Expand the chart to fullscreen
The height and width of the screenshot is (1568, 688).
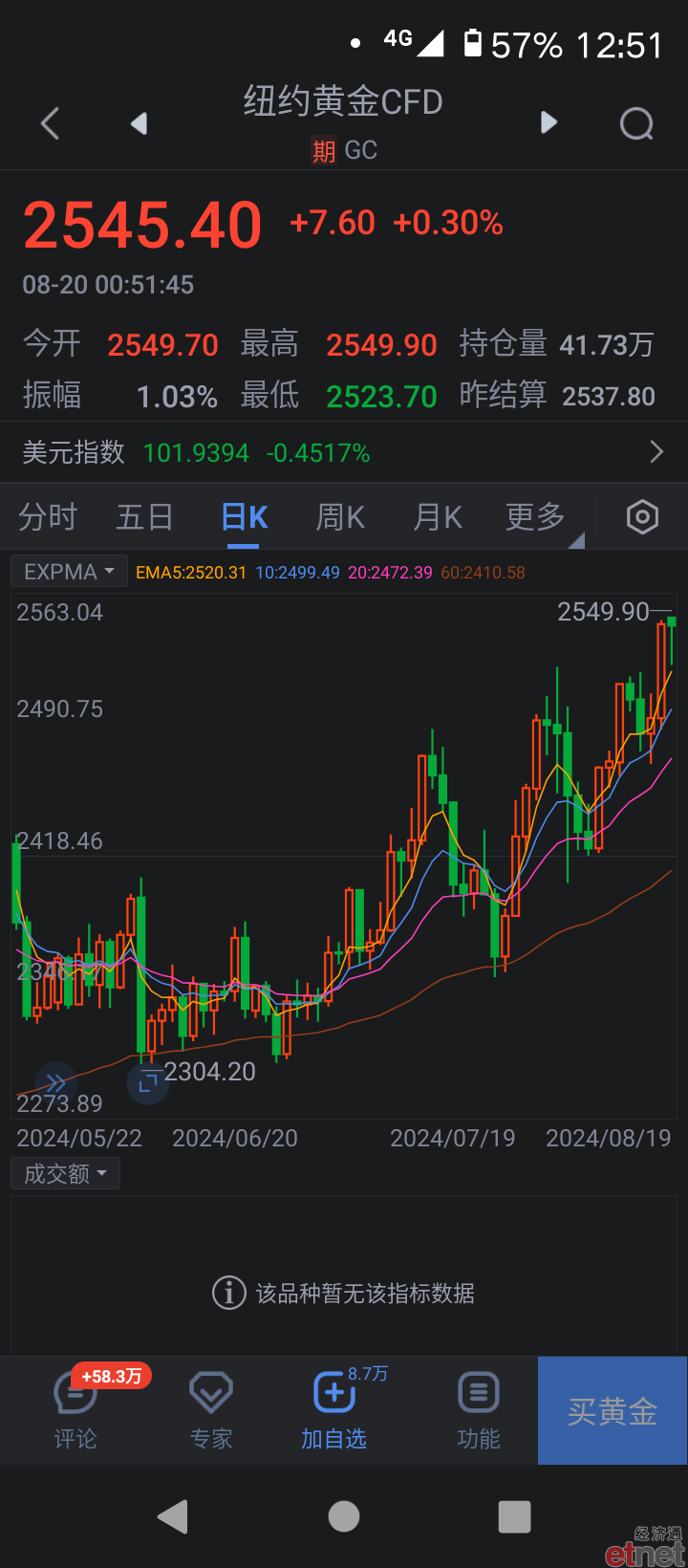coord(148,1082)
